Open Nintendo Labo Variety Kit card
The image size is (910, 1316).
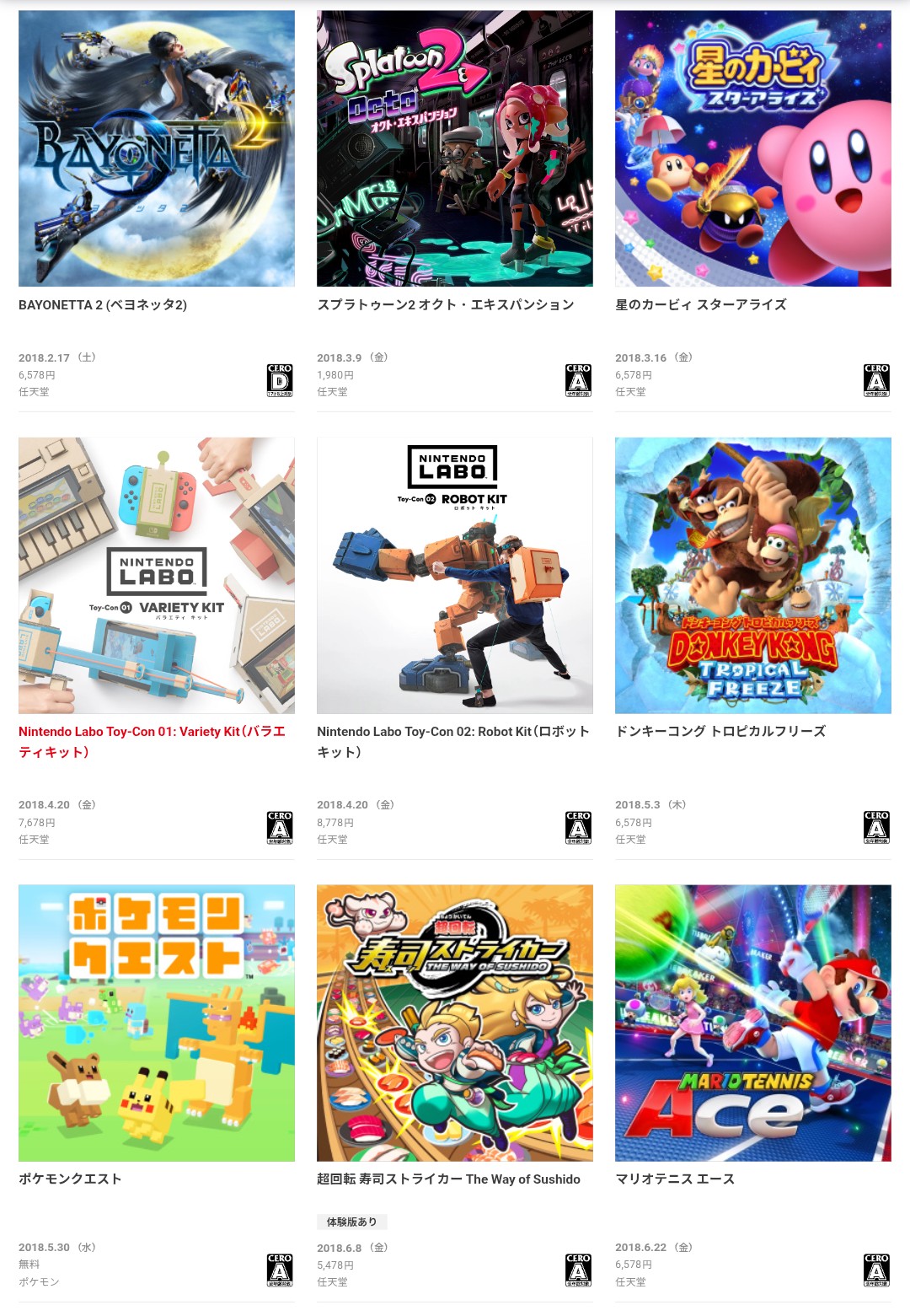pos(157,575)
